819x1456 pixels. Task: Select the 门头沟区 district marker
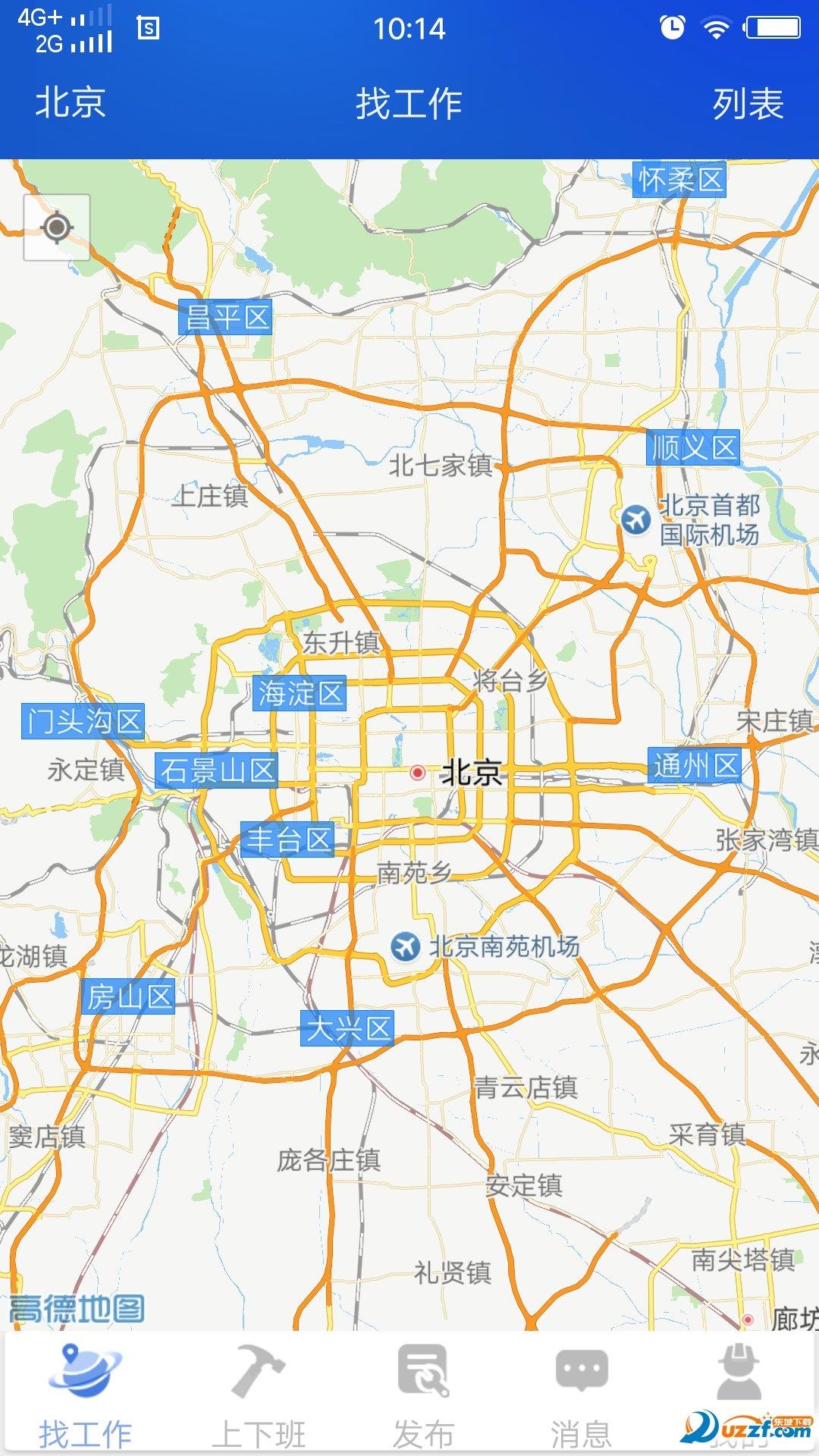pos(83,721)
